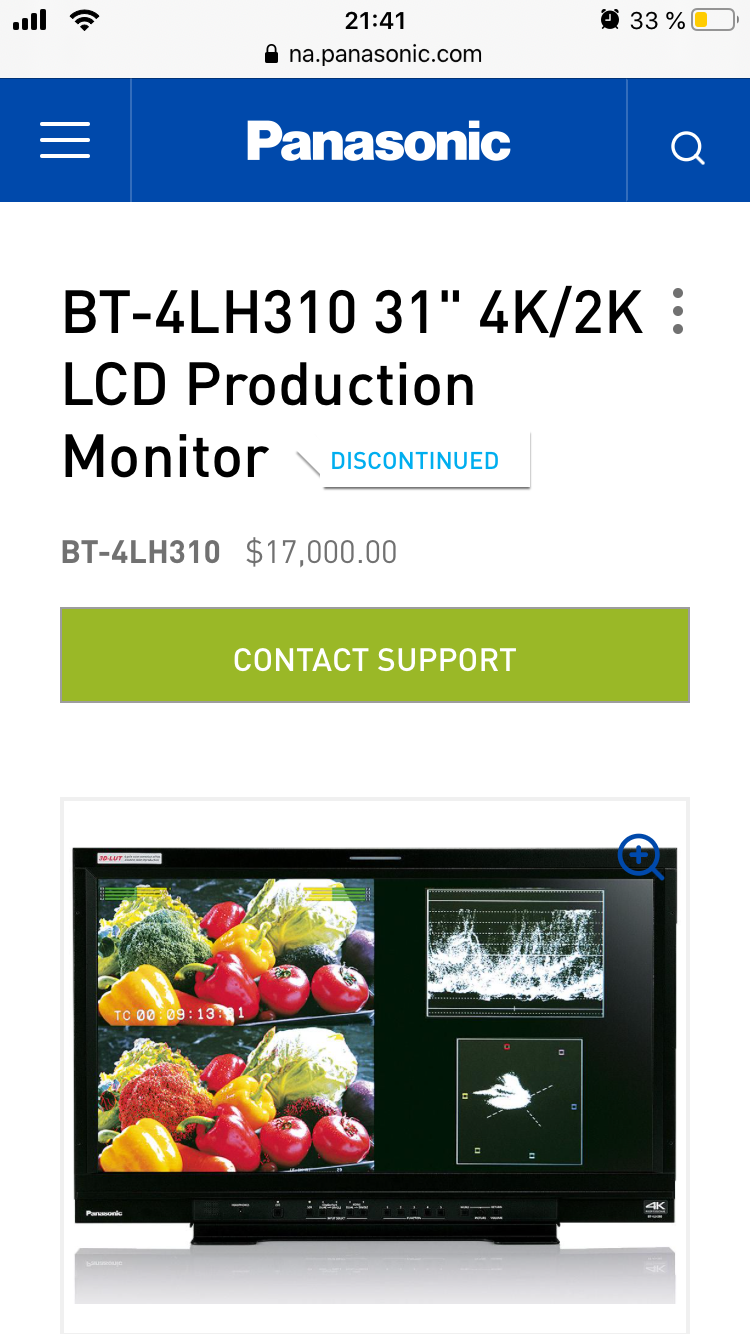Open the site search magnifier
The height and width of the screenshot is (1334, 750).
click(x=688, y=148)
